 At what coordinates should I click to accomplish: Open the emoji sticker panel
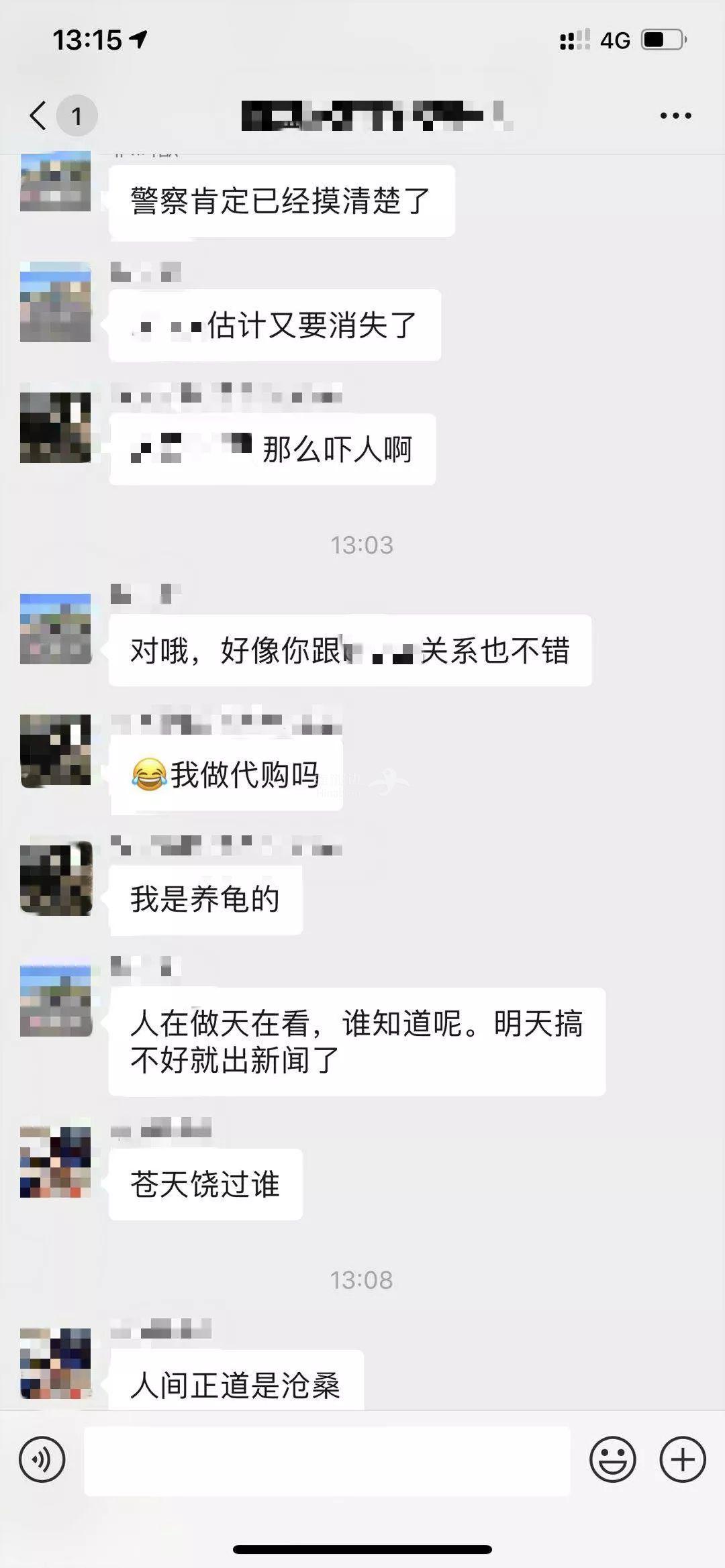tap(612, 1460)
